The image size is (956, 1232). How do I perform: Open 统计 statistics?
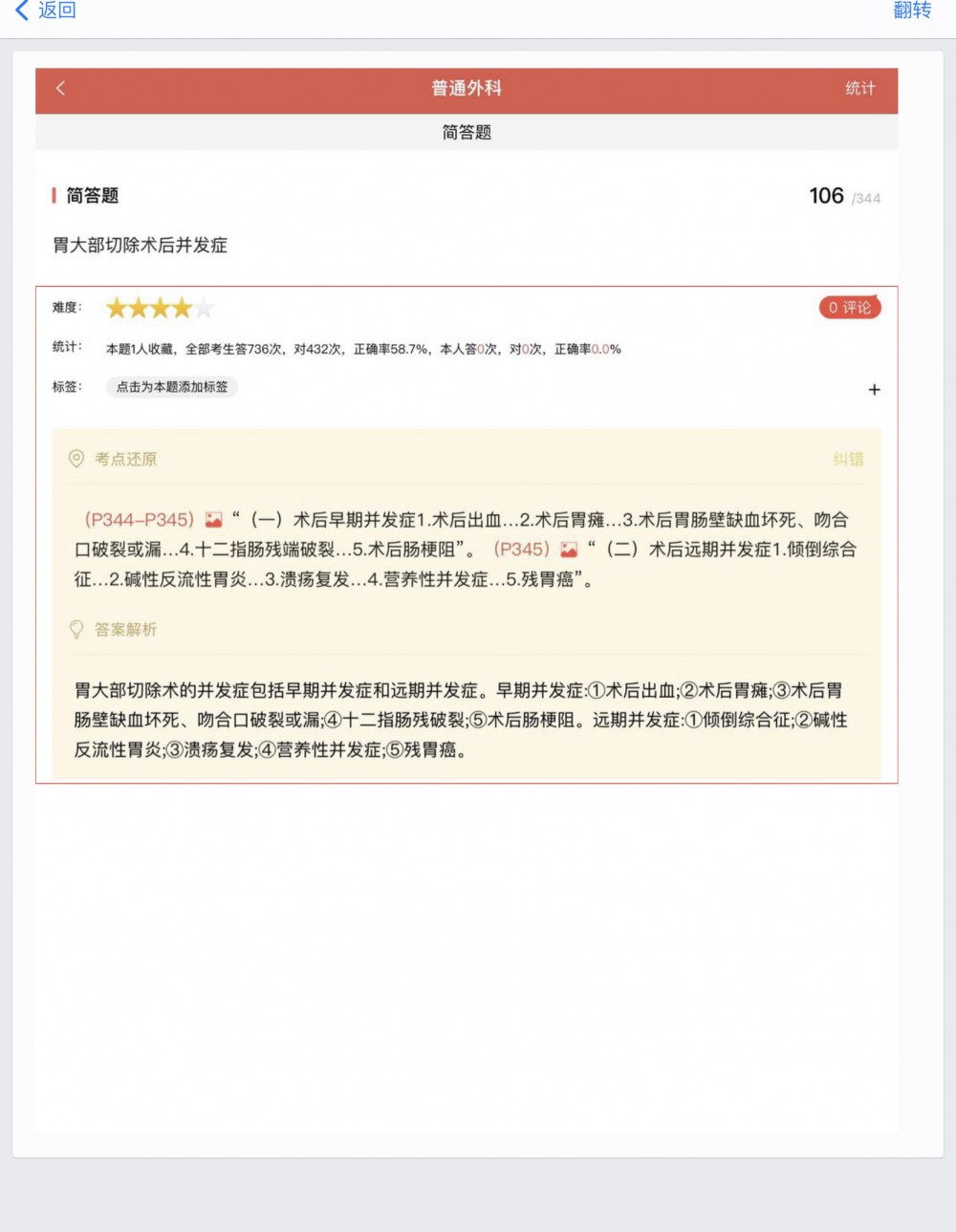click(x=859, y=89)
